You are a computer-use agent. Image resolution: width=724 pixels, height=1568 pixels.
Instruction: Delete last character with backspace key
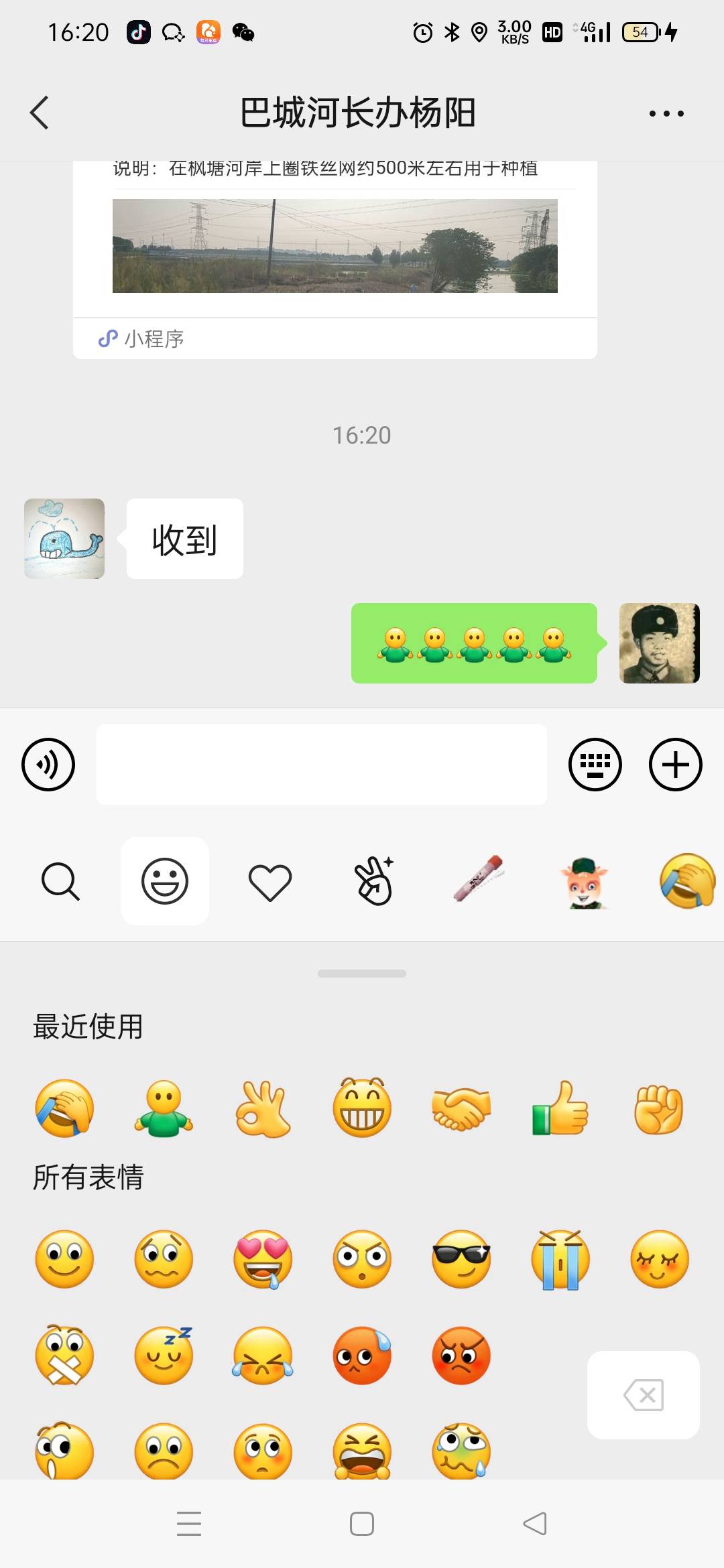(644, 1395)
